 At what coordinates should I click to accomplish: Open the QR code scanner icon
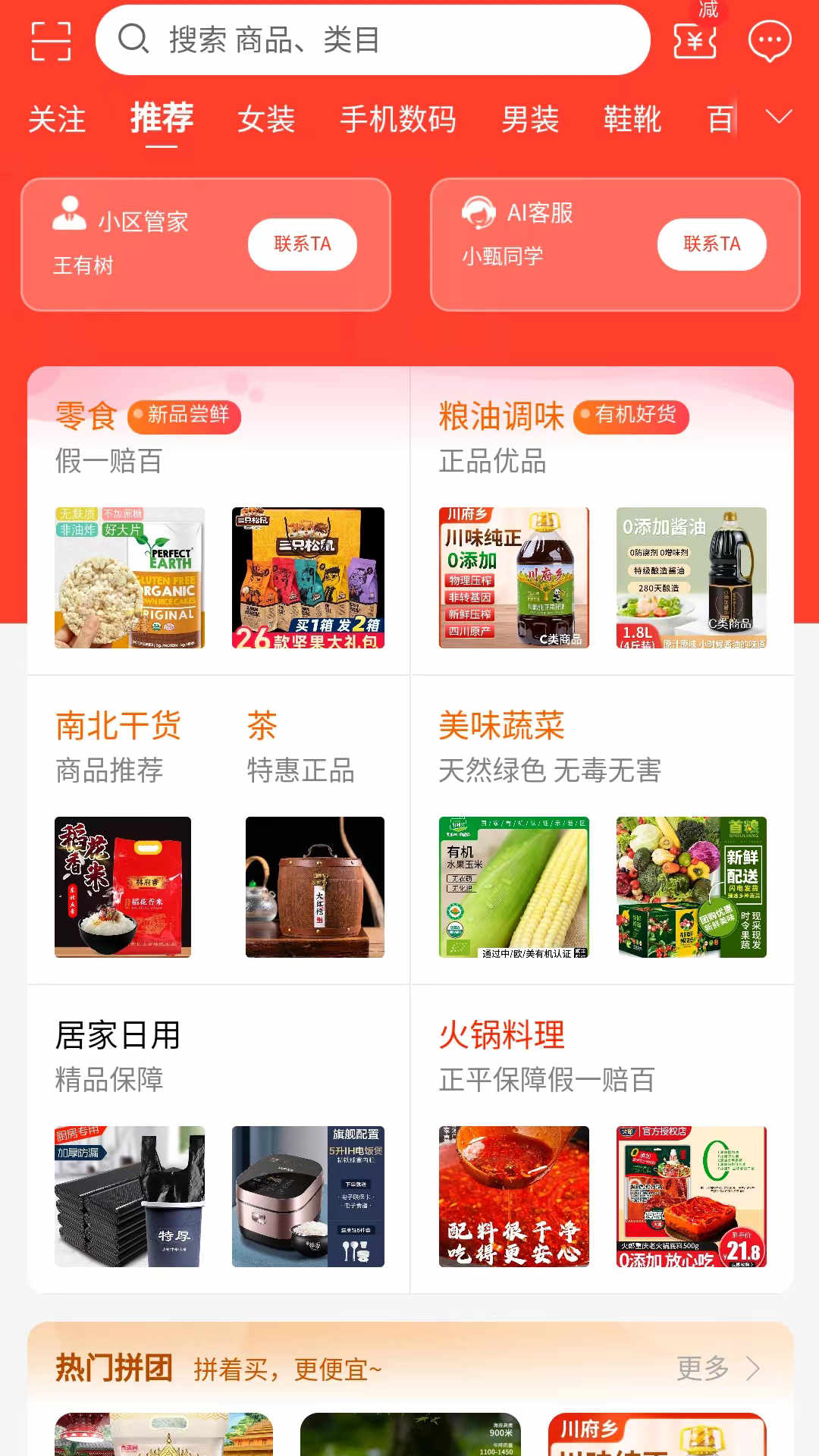51,42
